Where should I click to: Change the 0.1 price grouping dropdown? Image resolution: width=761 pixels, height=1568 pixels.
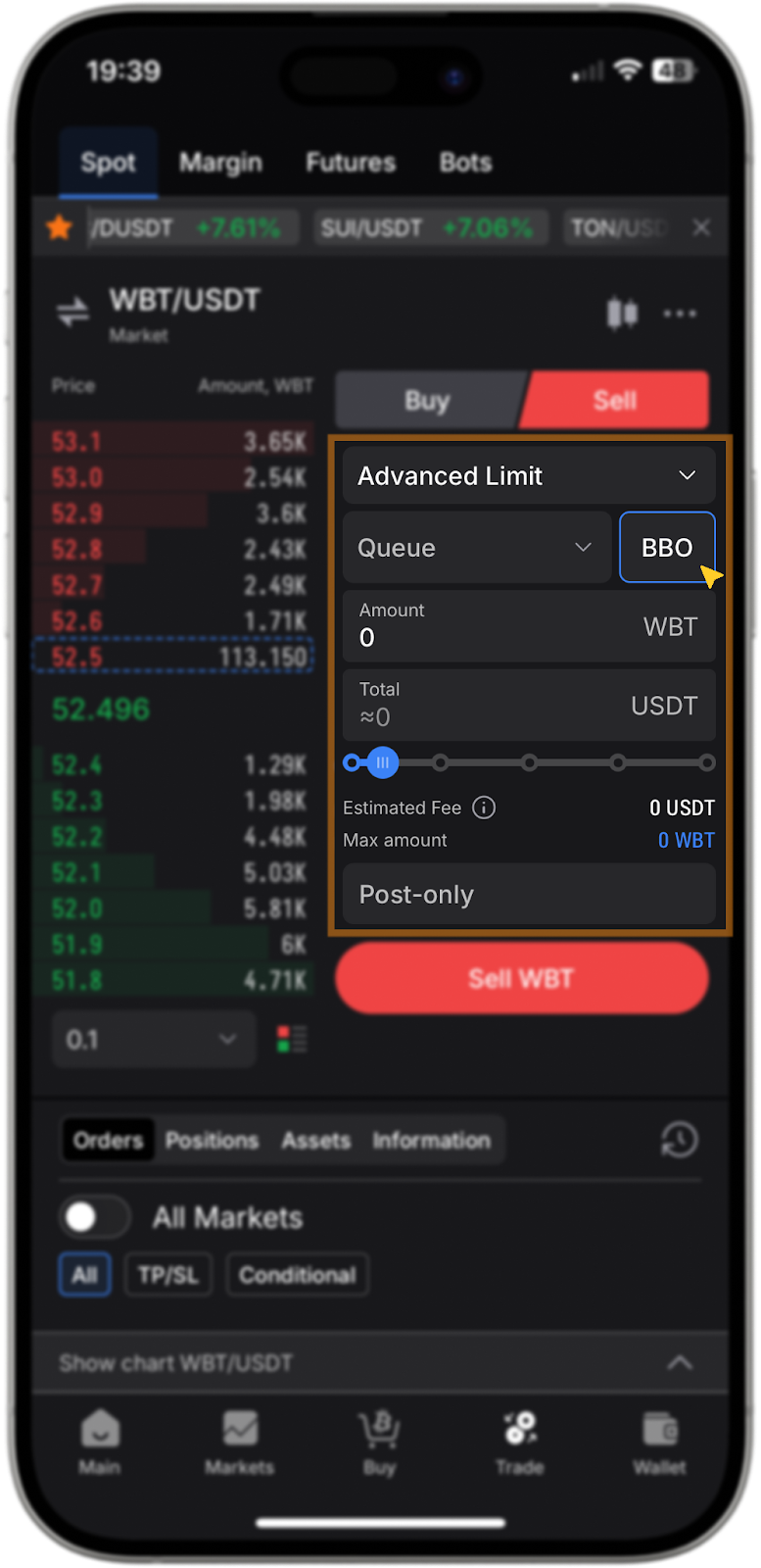point(153,1040)
